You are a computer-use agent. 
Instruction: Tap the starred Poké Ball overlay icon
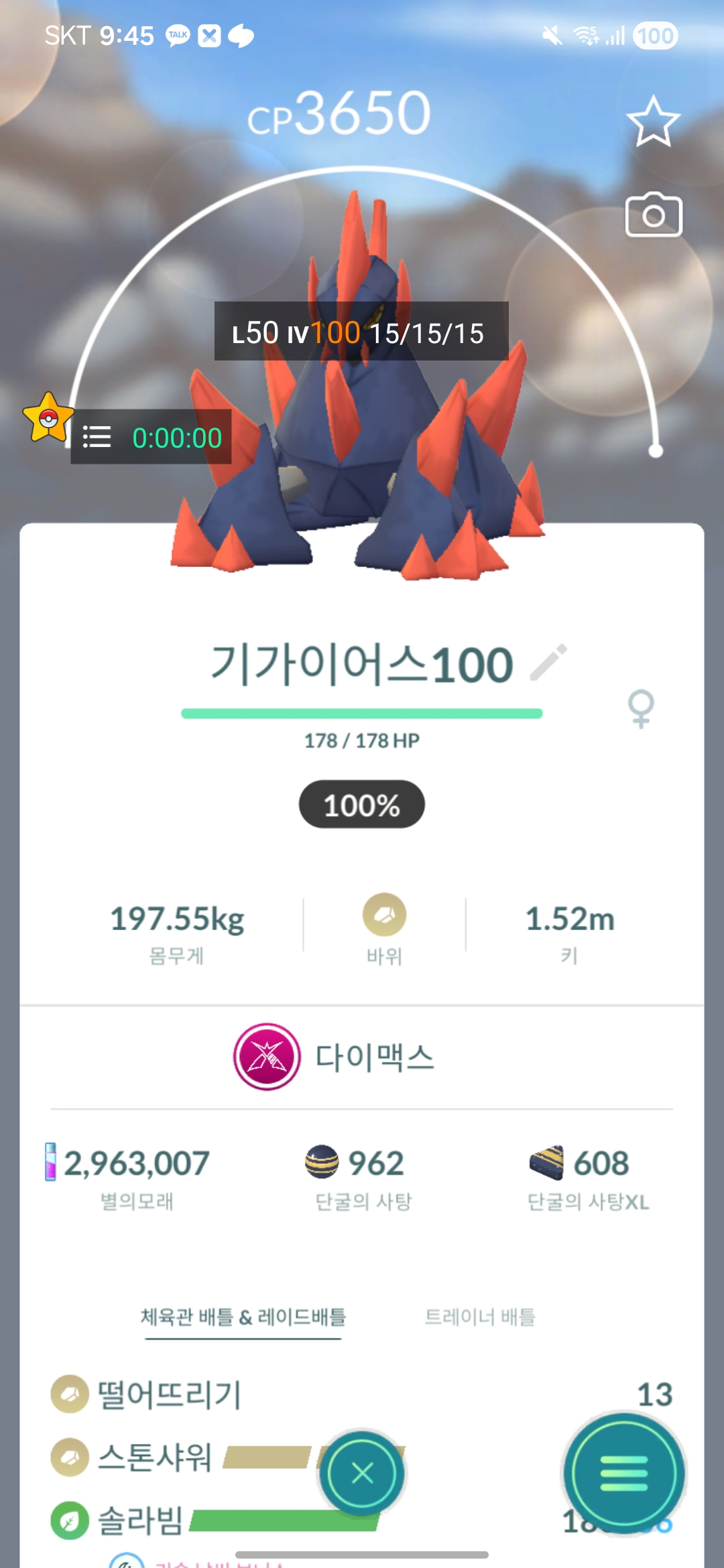tap(48, 418)
